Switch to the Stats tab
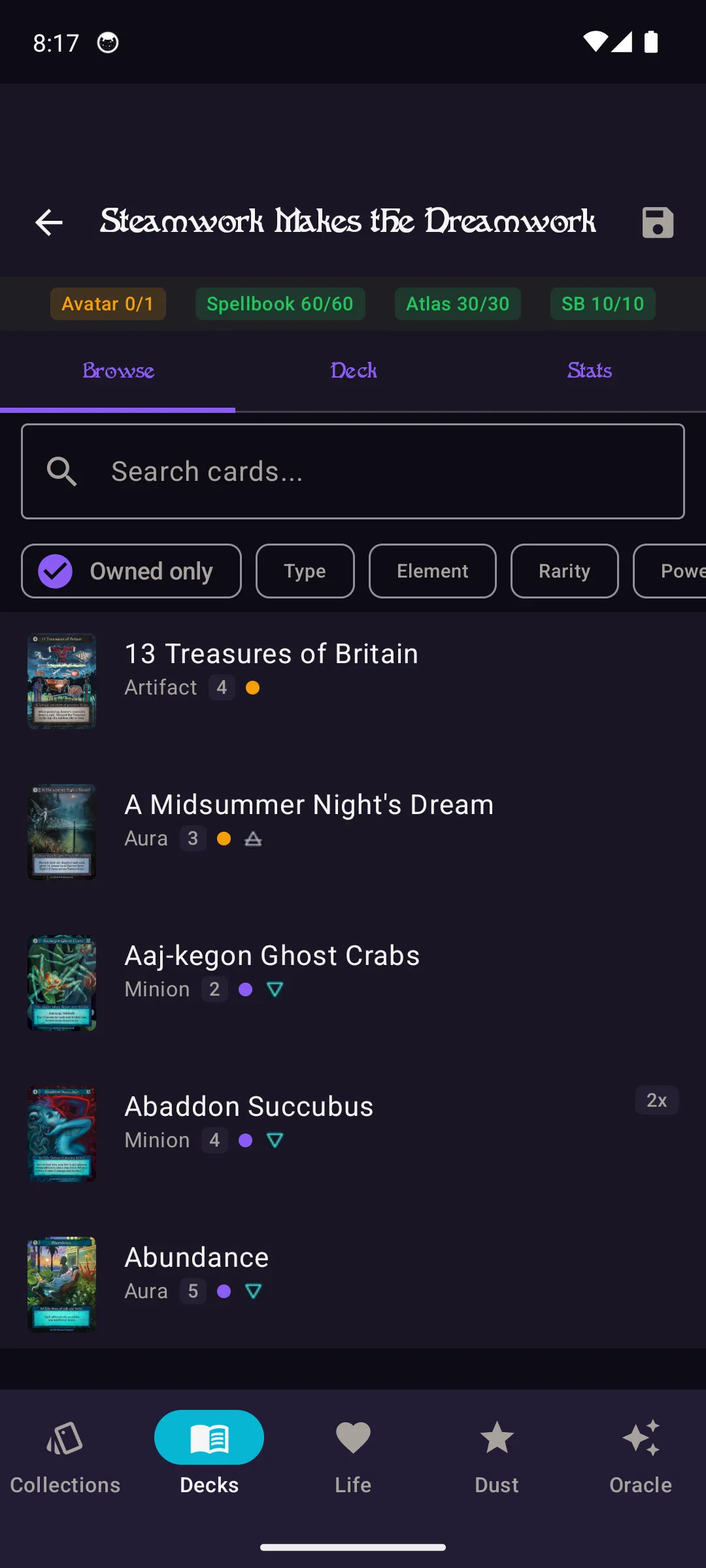 pyautogui.click(x=588, y=370)
